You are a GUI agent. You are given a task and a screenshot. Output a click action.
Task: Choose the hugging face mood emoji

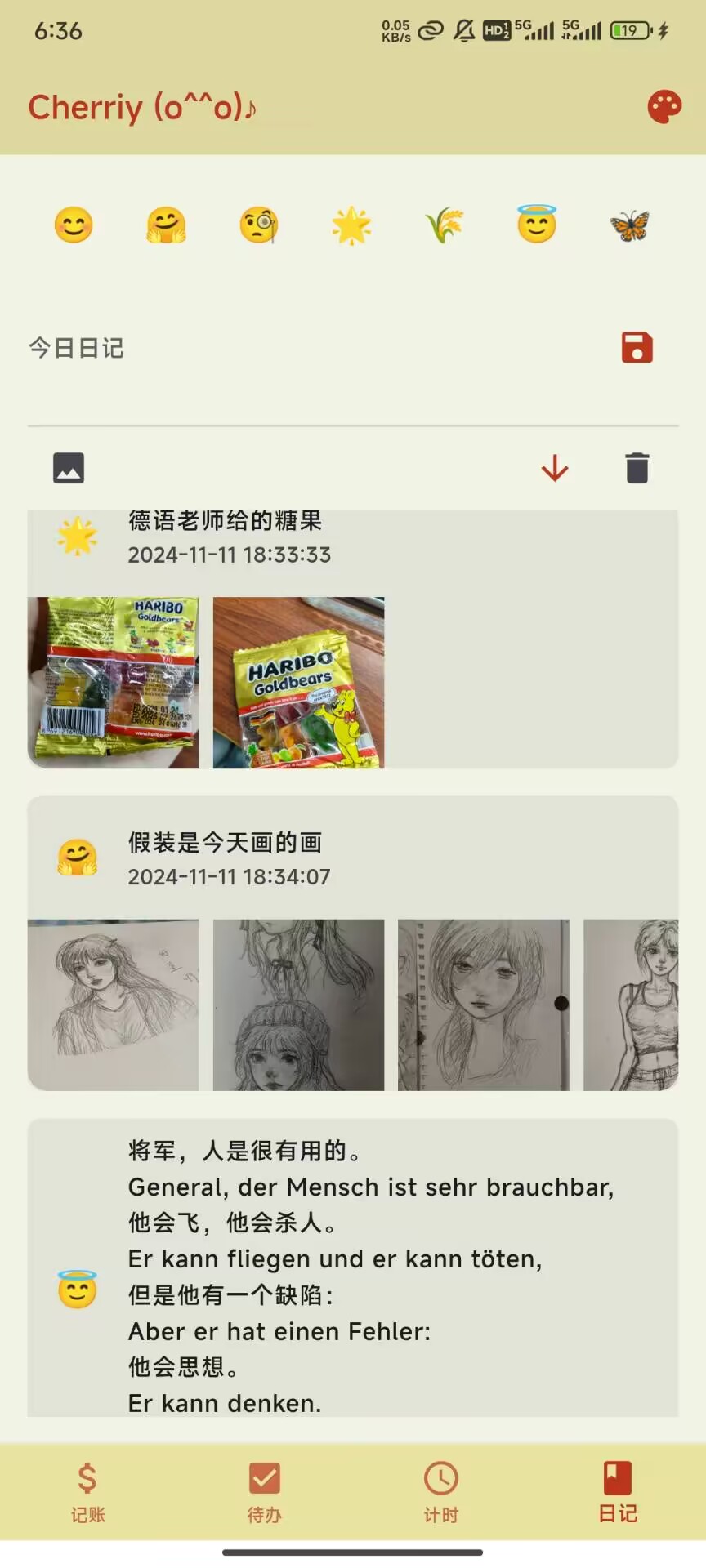pos(166,225)
